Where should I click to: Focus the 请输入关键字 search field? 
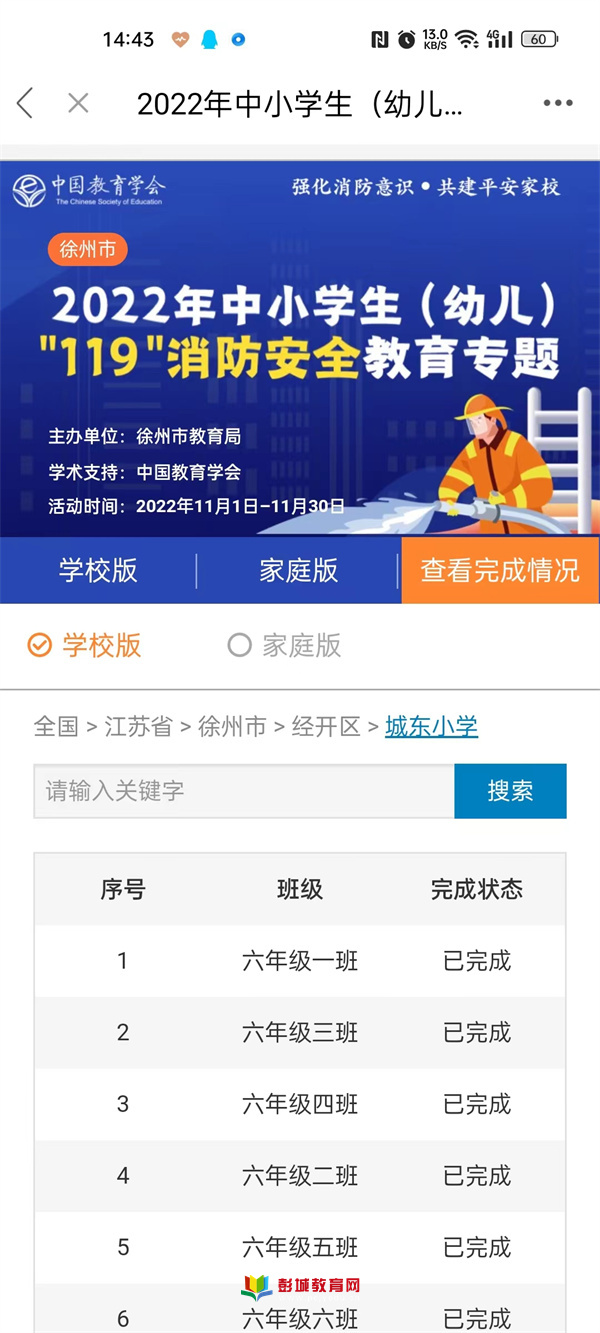pyautogui.click(x=244, y=791)
